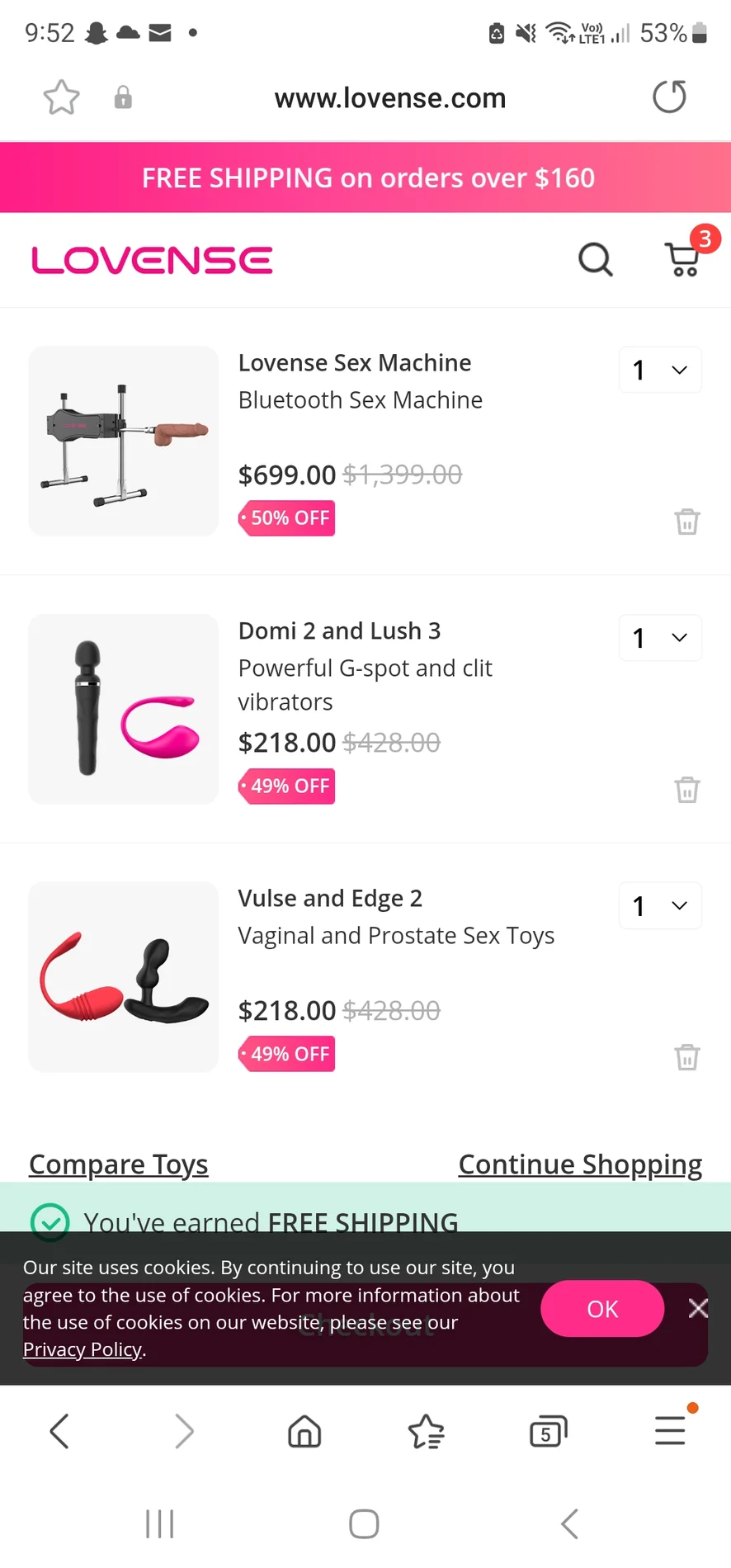Viewport: 731px width, 1568px height.
Task: Open the browser bookmarks list
Action: point(427,1431)
